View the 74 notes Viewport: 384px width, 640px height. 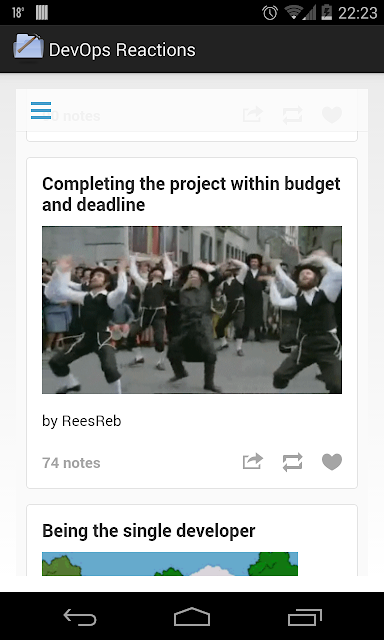71,463
